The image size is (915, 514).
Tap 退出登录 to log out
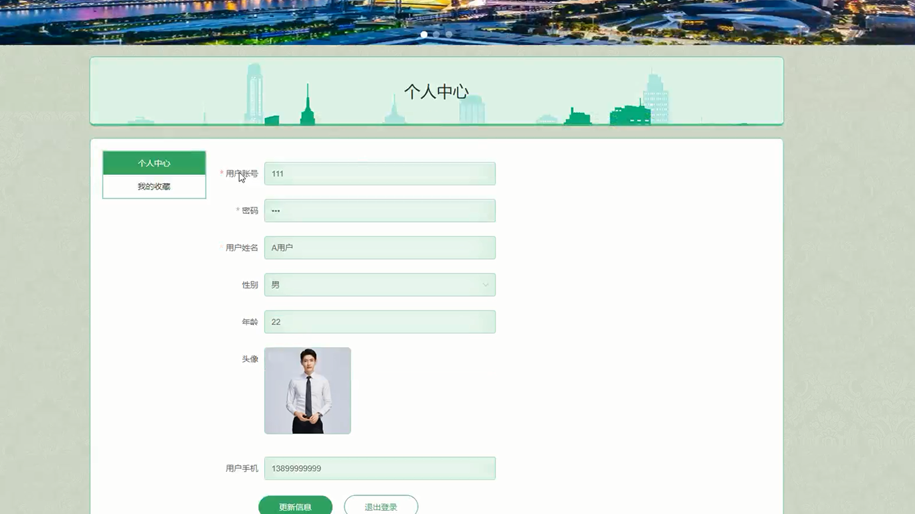(x=381, y=506)
